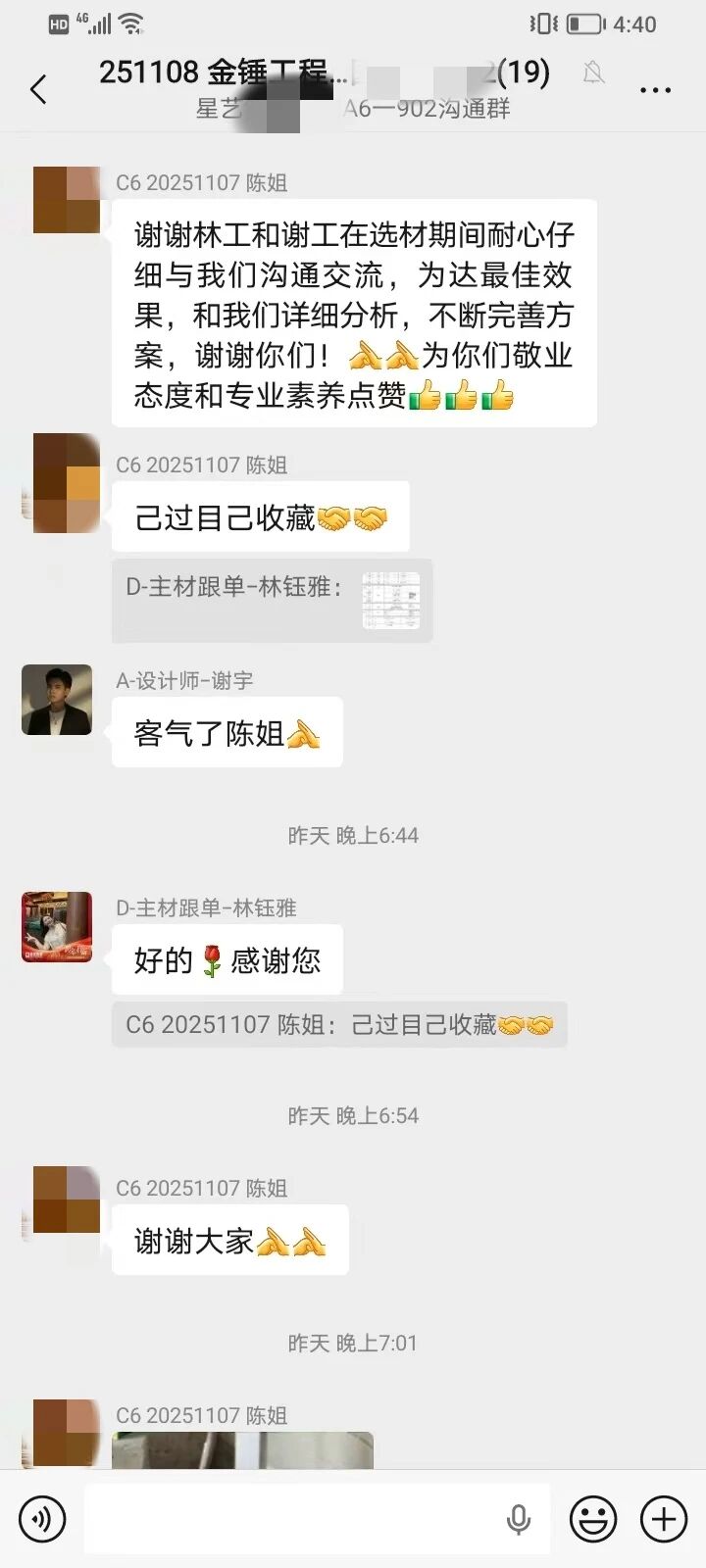Tap the voice message speaker icon bottom left
Image resolution: width=706 pixels, height=1568 pixels.
(x=41, y=1518)
